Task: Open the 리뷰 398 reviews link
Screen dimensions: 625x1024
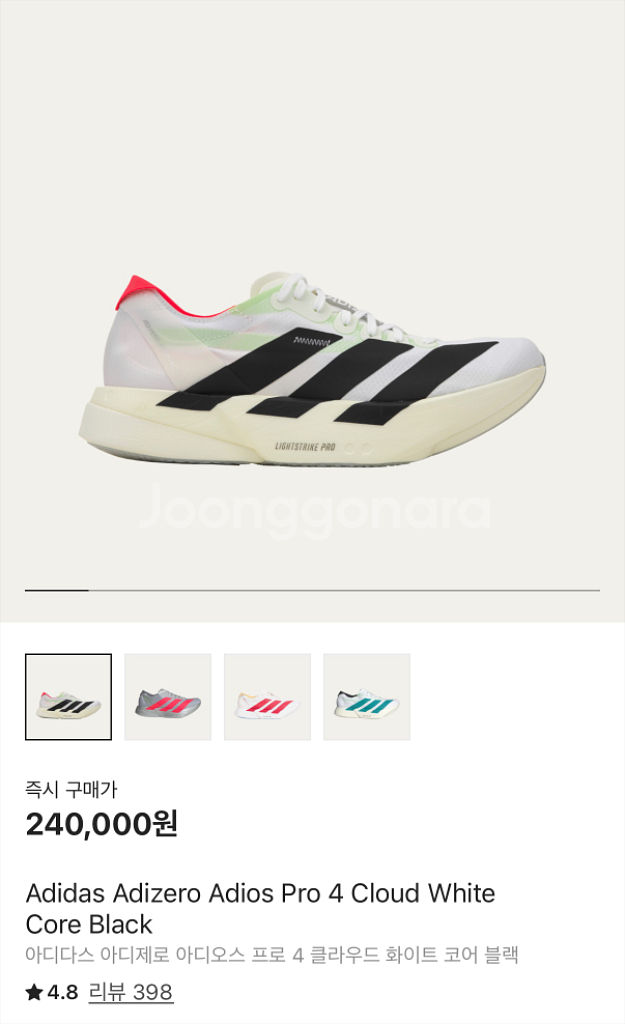Action: [x=131, y=992]
